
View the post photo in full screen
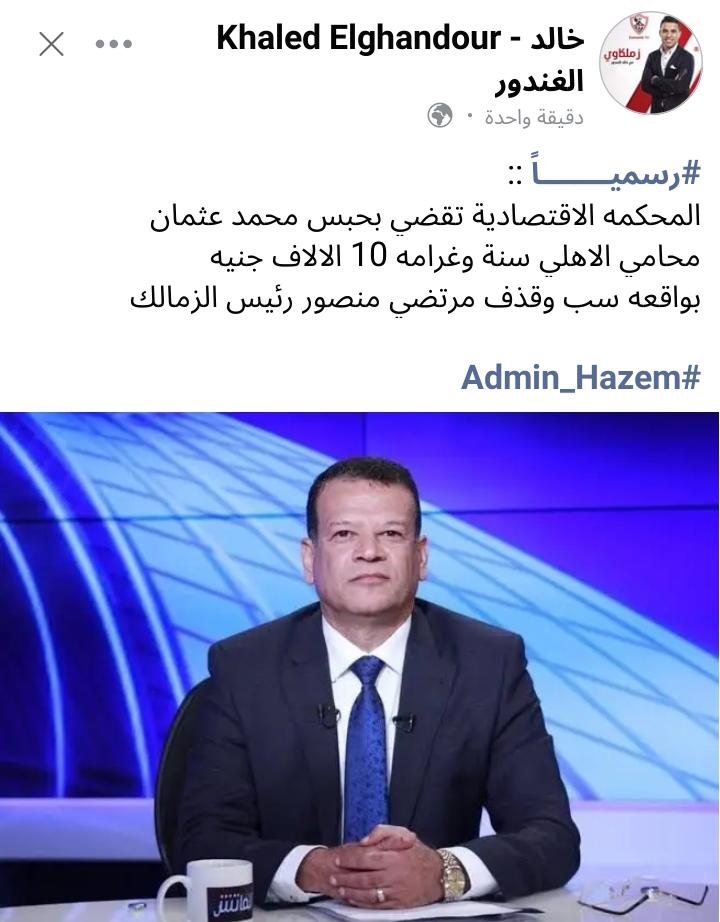360,666
